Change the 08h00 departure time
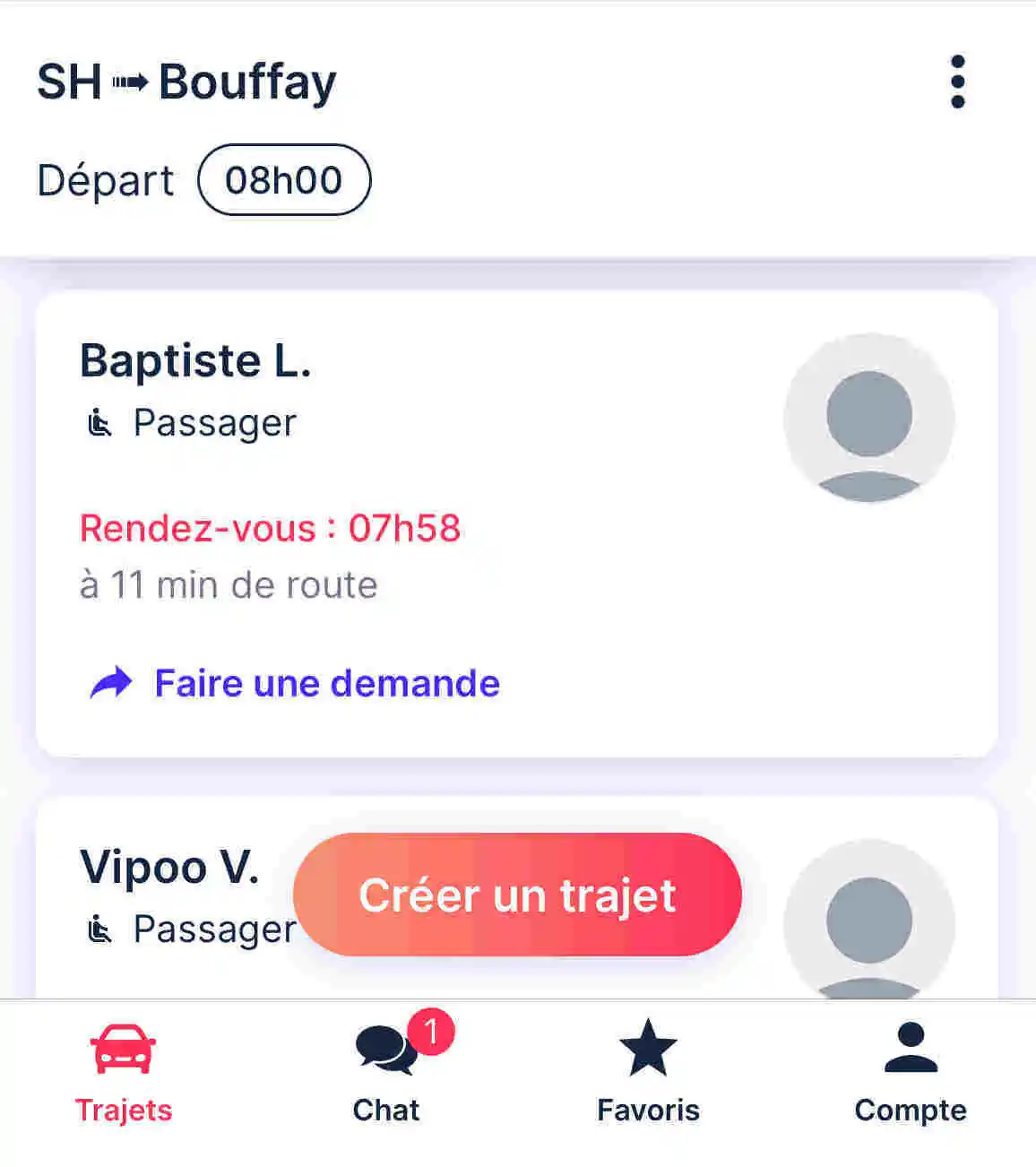1036x1167 pixels. pos(283,180)
